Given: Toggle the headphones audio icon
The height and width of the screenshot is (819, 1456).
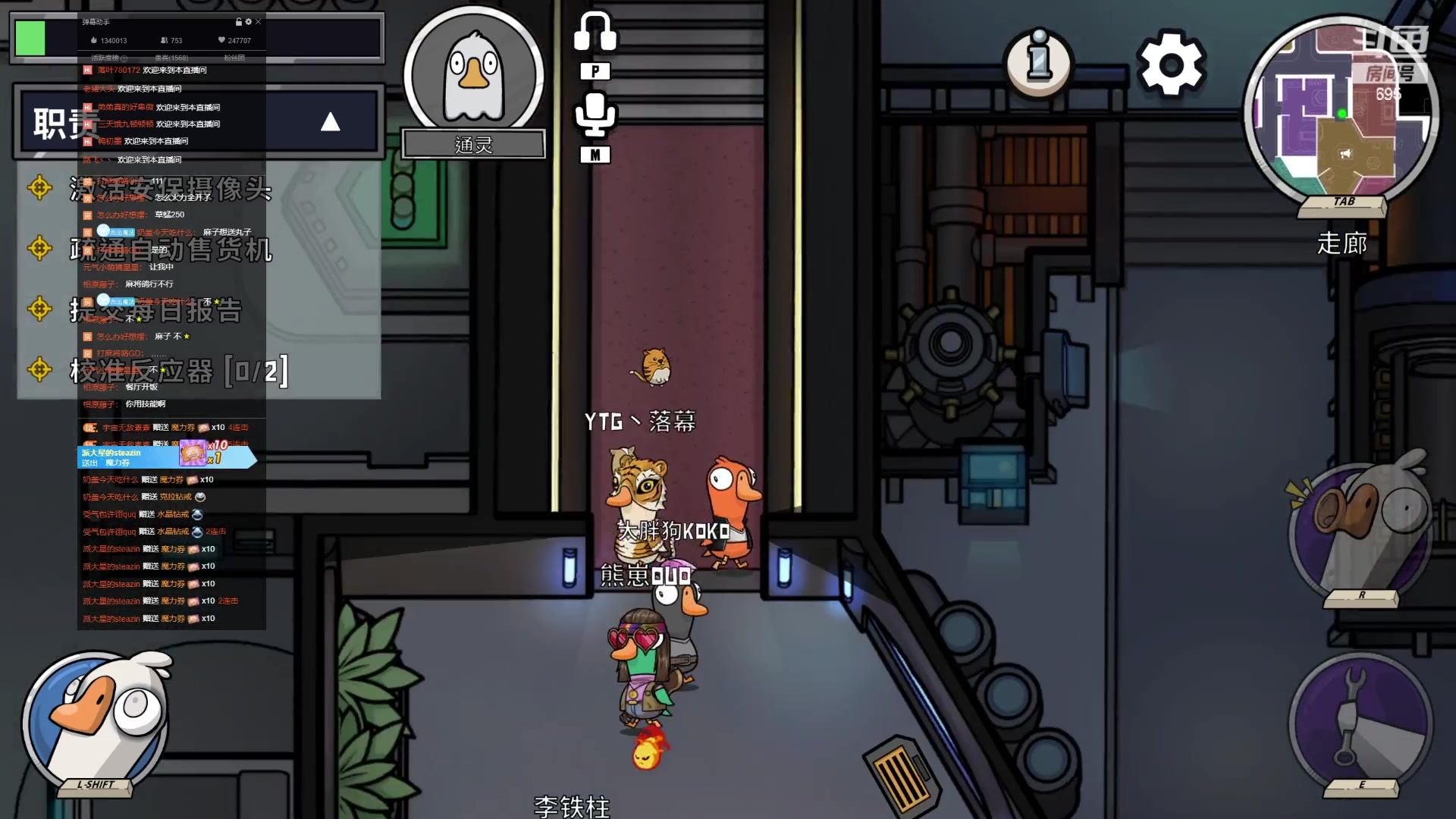Looking at the screenshot, I should click(595, 32).
